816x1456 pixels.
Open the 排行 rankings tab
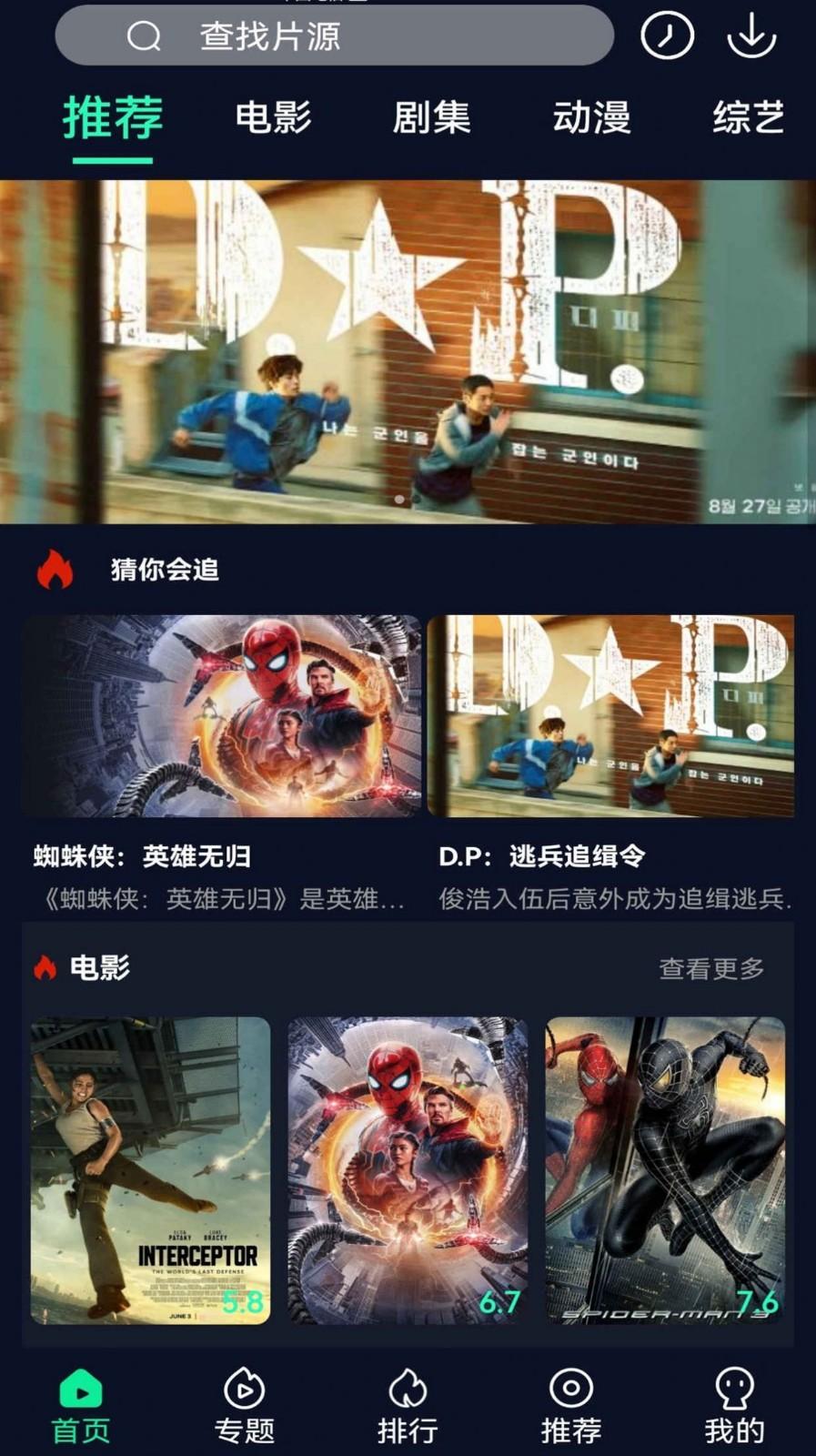(408, 1406)
